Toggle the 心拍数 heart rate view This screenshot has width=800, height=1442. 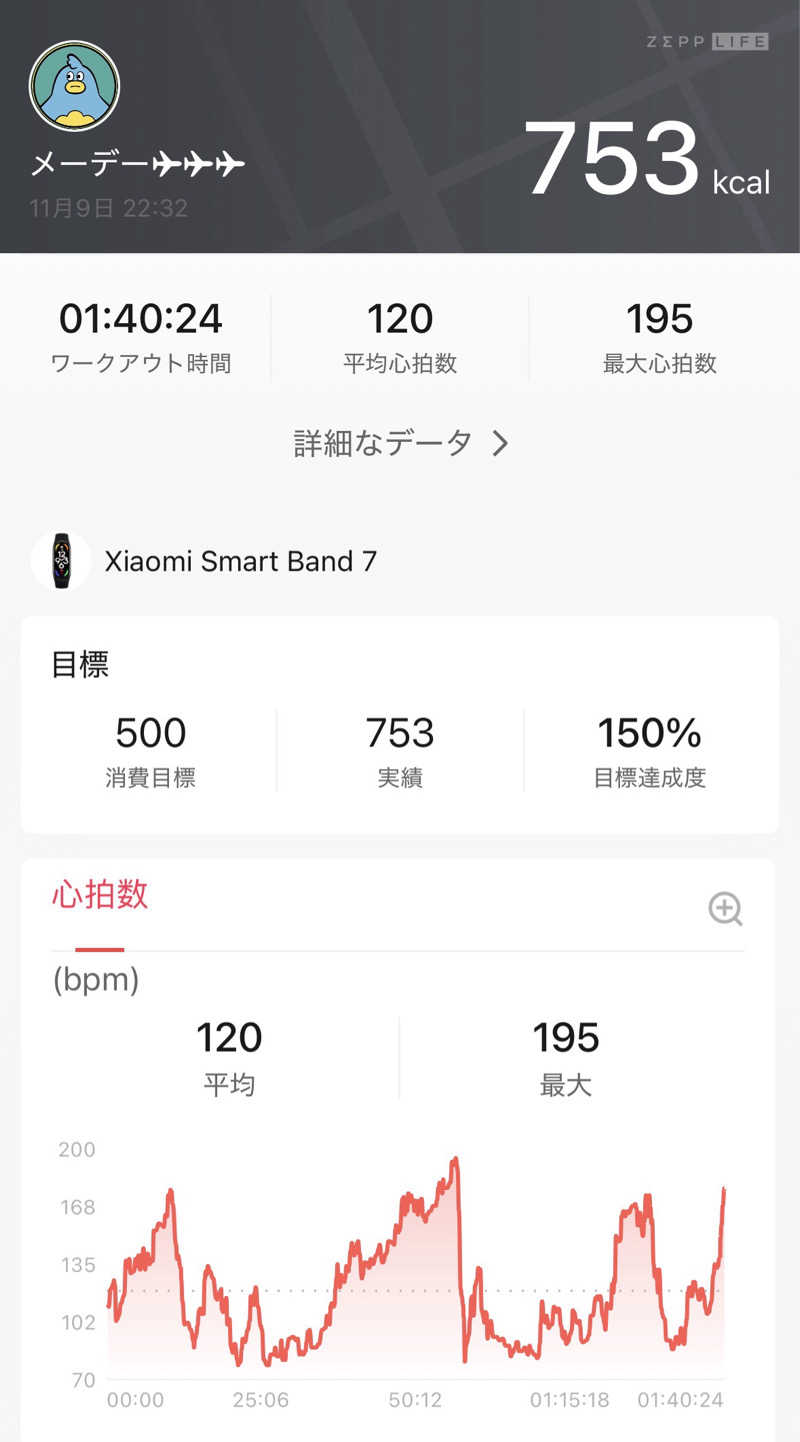pyautogui.click(x=100, y=897)
